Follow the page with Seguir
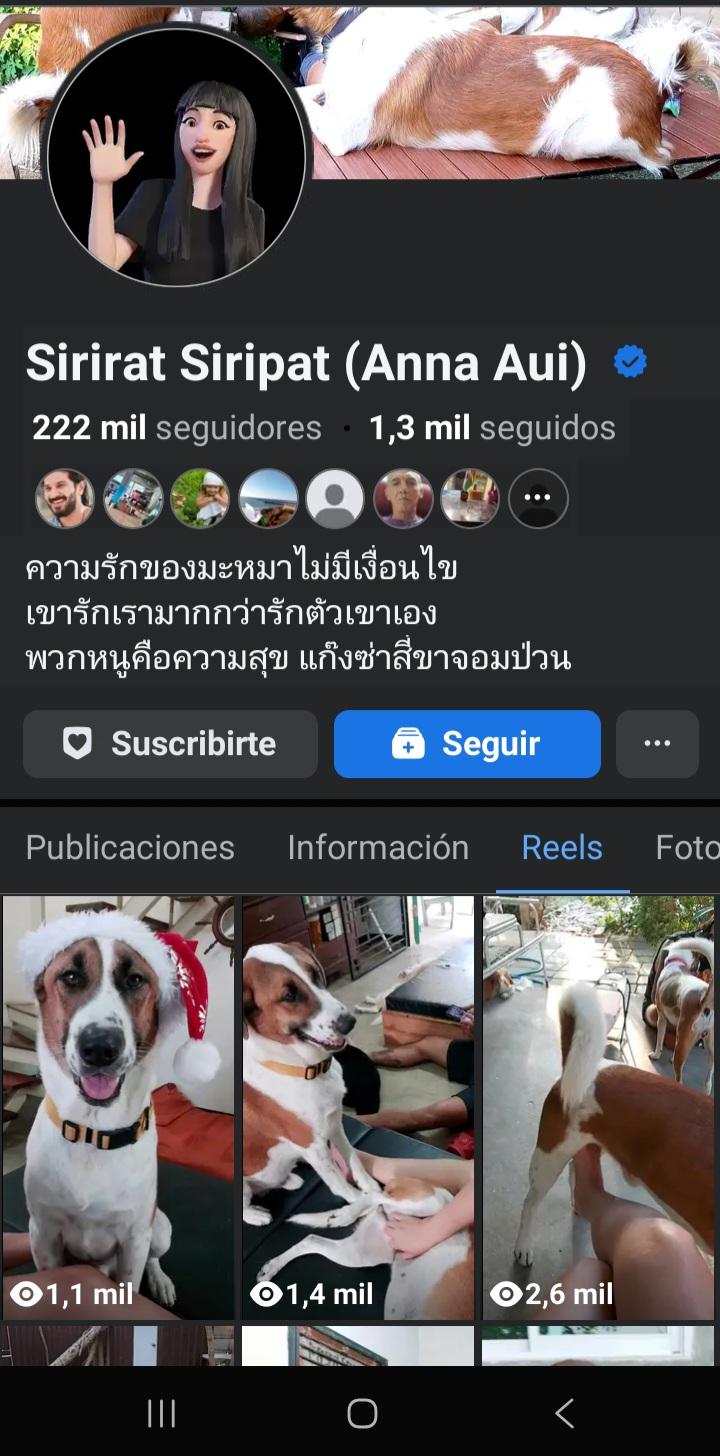 (467, 744)
